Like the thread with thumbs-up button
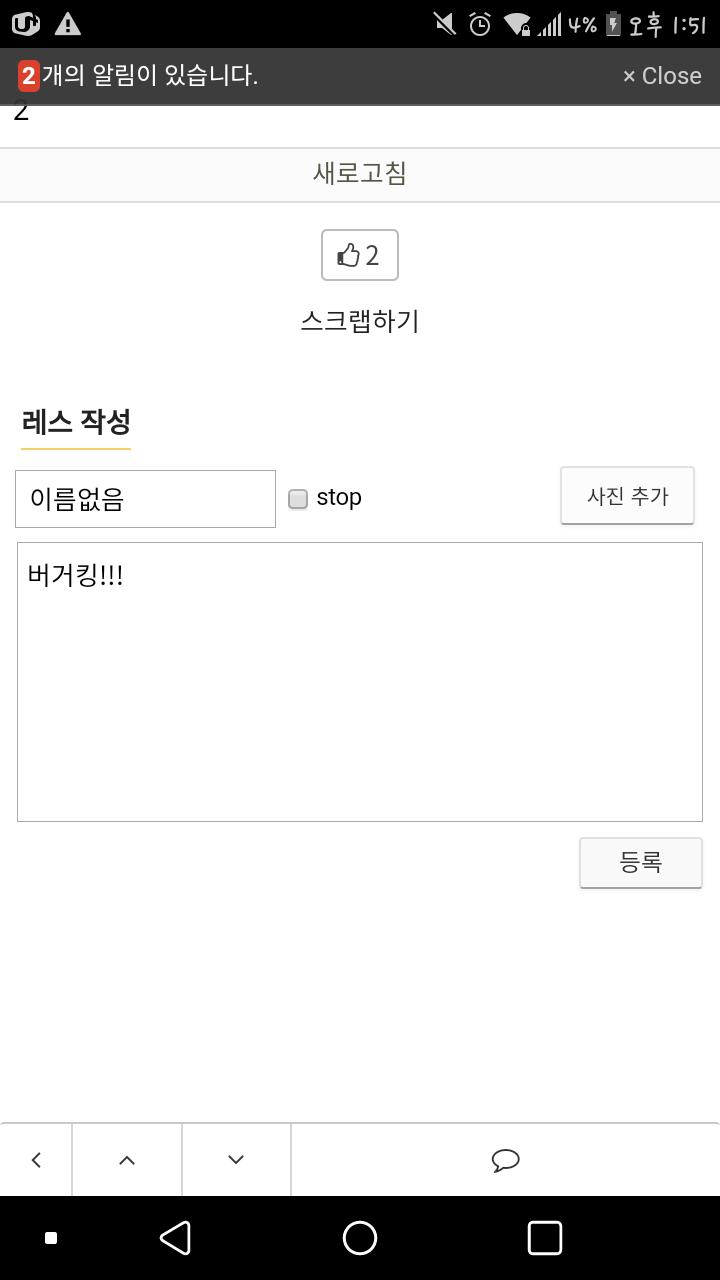This screenshot has width=720, height=1280. pos(360,255)
